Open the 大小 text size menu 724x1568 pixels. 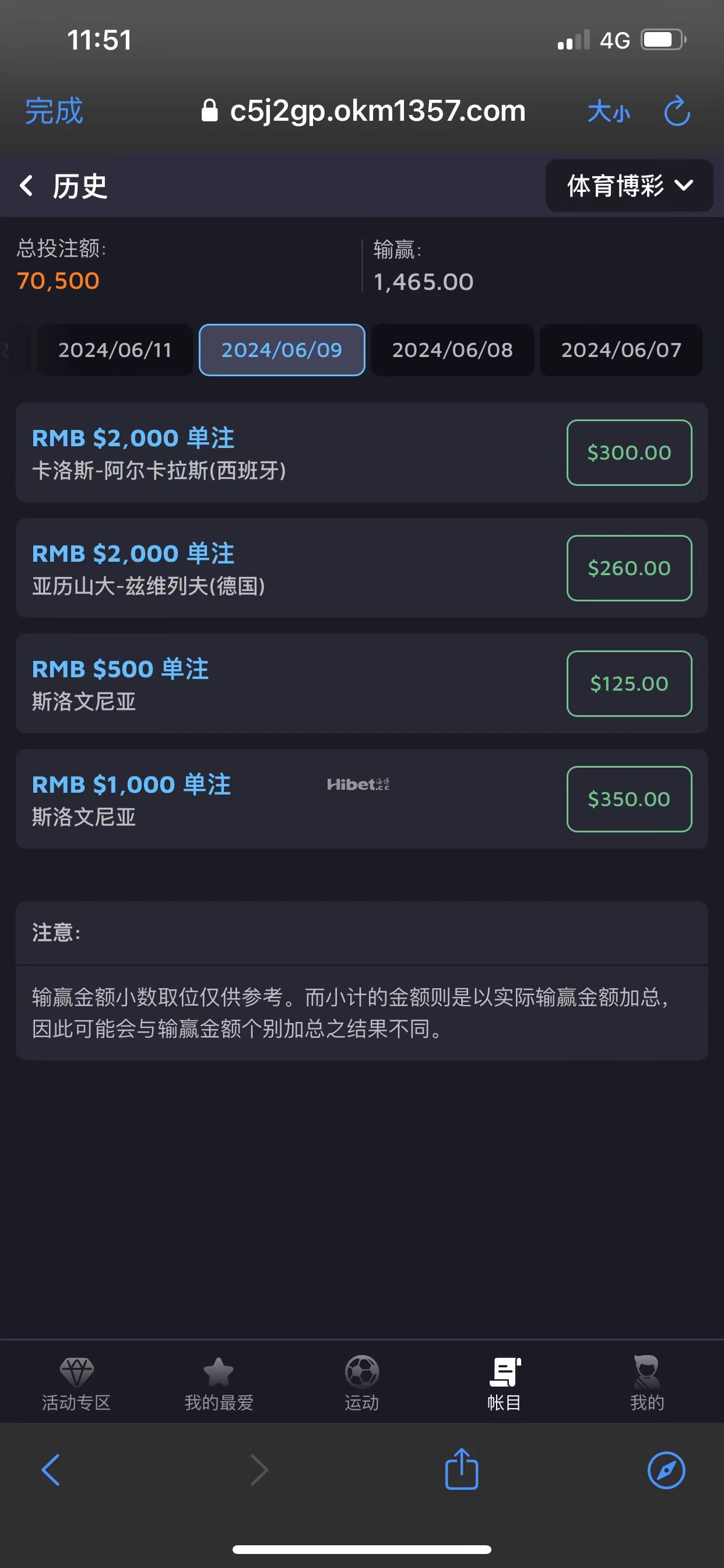click(x=609, y=112)
